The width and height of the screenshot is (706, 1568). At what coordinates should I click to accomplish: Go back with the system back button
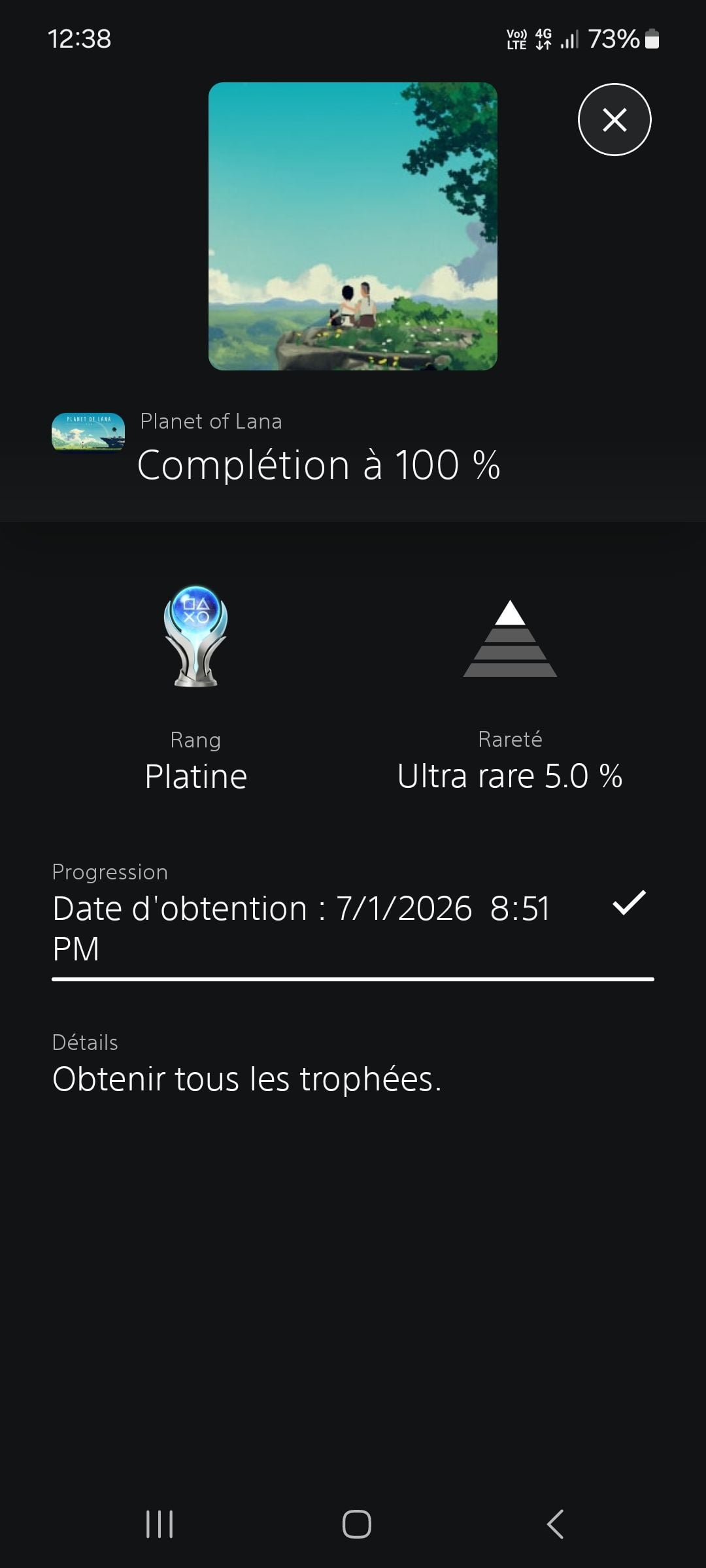tap(555, 1524)
